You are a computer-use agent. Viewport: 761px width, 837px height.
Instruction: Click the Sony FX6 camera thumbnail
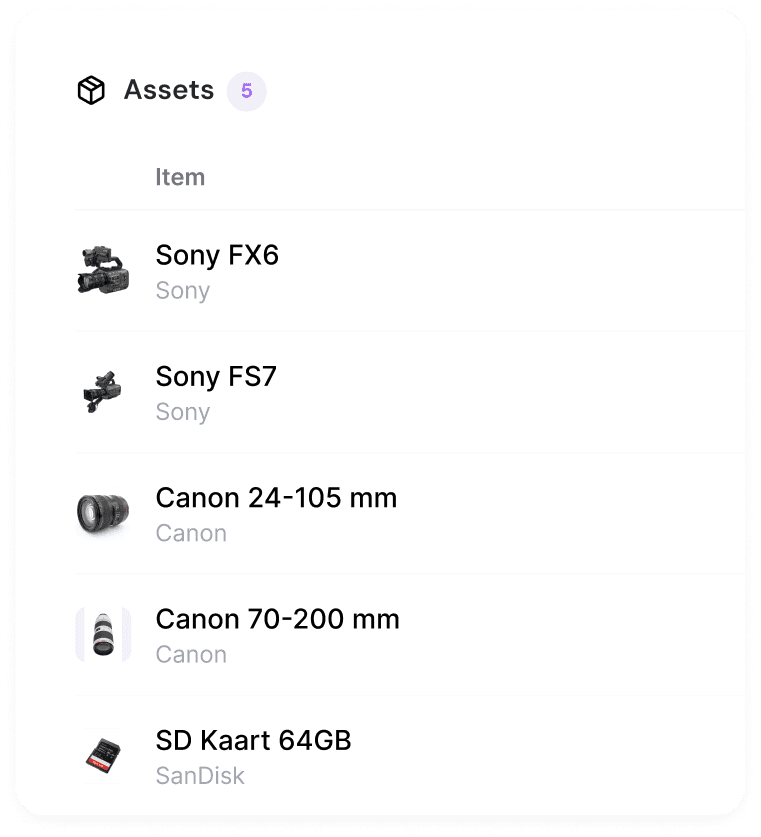click(x=103, y=270)
